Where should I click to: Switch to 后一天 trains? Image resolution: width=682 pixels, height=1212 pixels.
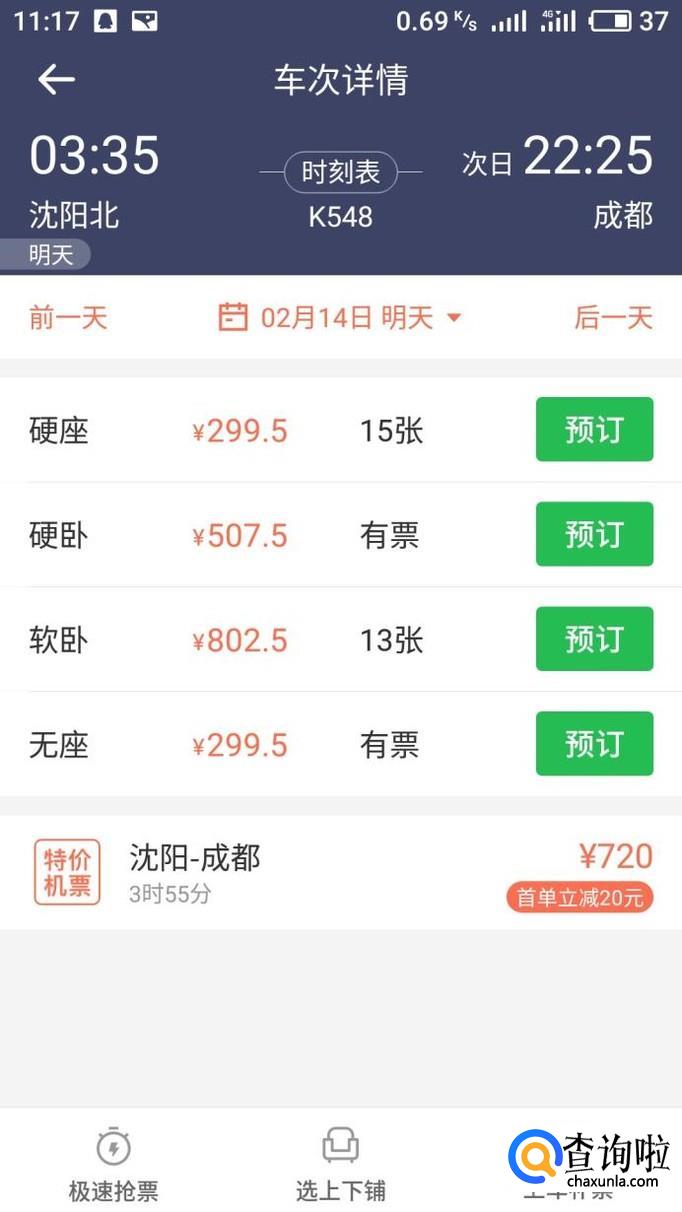tap(613, 318)
